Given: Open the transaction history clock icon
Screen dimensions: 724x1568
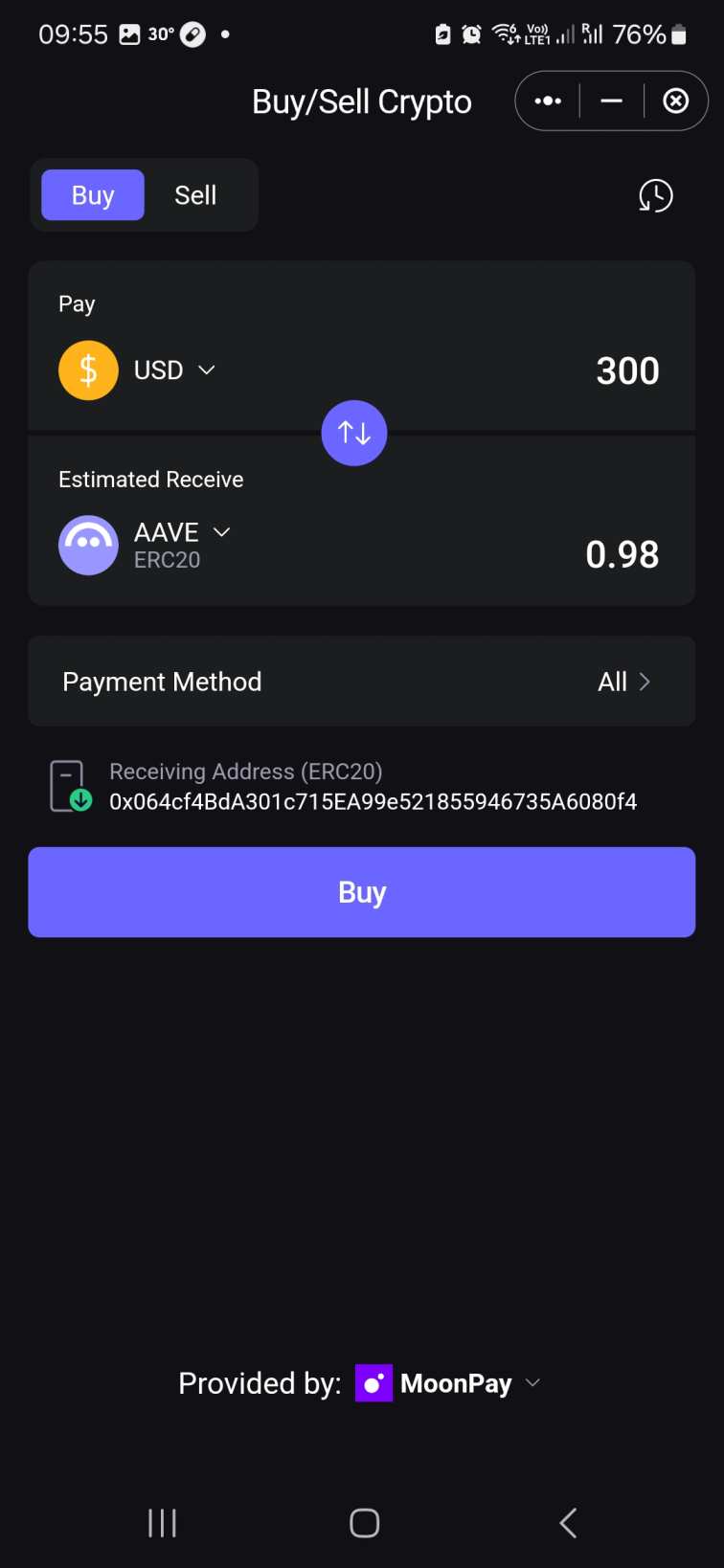Looking at the screenshot, I should click(x=655, y=195).
